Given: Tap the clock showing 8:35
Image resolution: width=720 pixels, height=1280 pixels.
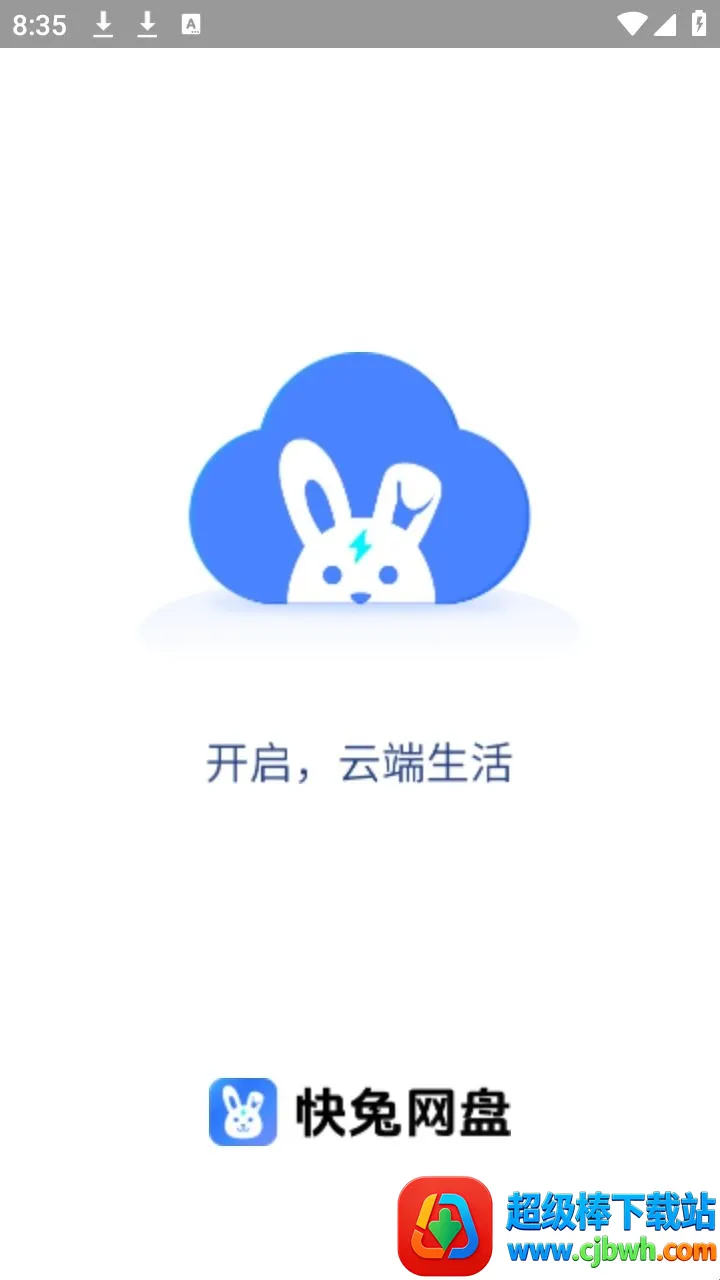Looking at the screenshot, I should click(38, 25).
